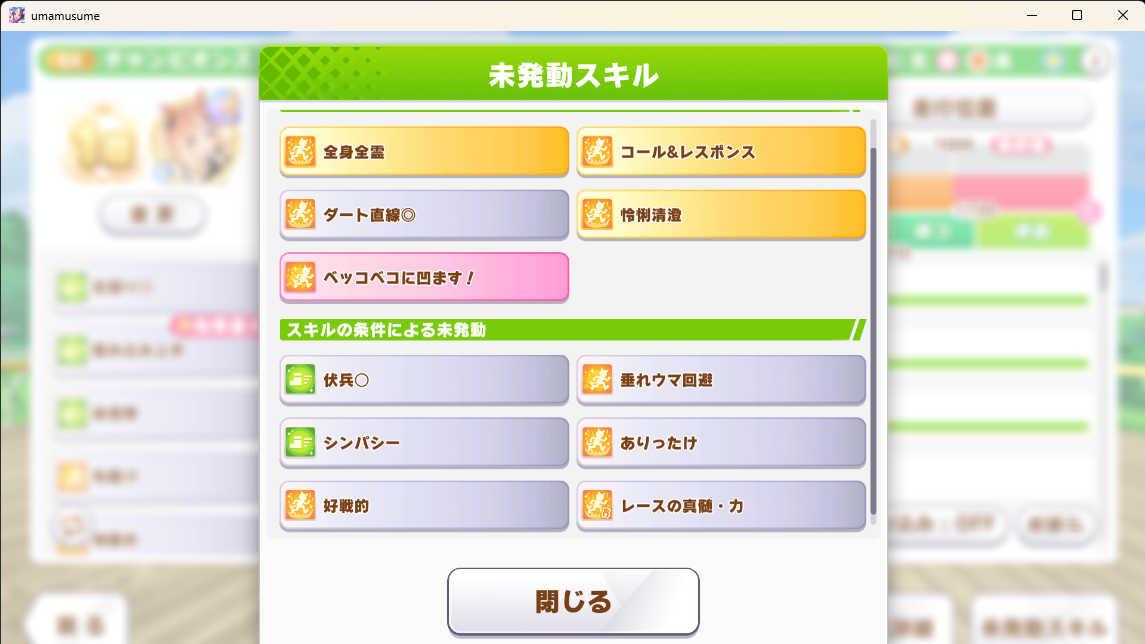1145x644 pixels.
Task: Select the 垂れウマ回避 skill
Action: click(721, 380)
